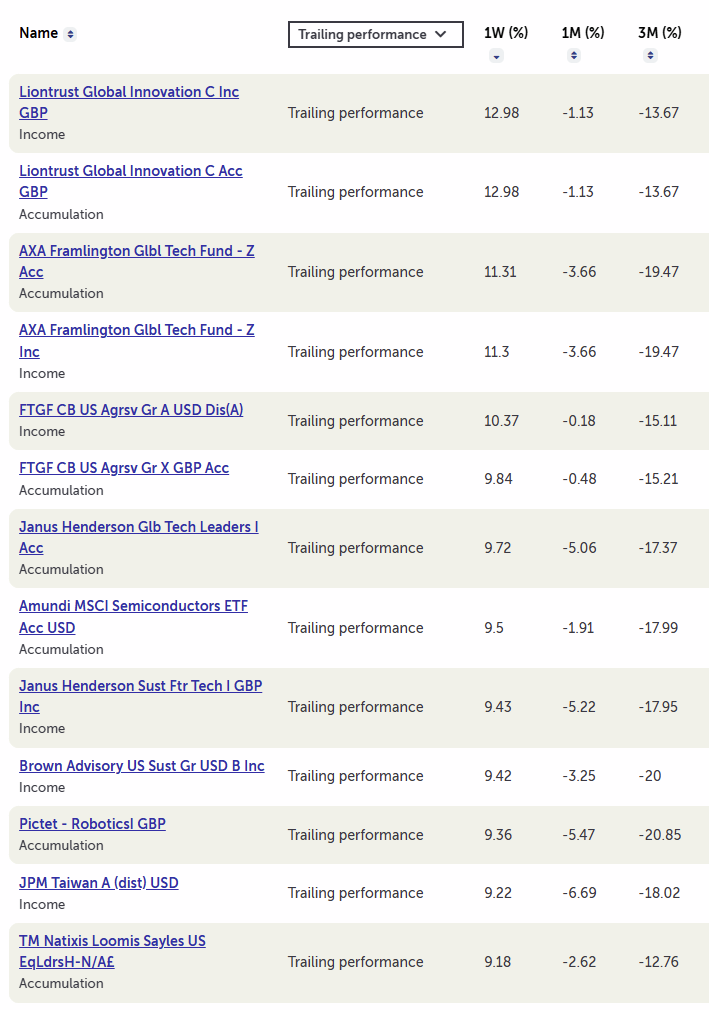Sort funds by 3M (%) column
The image size is (709, 1010).
click(x=651, y=56)
